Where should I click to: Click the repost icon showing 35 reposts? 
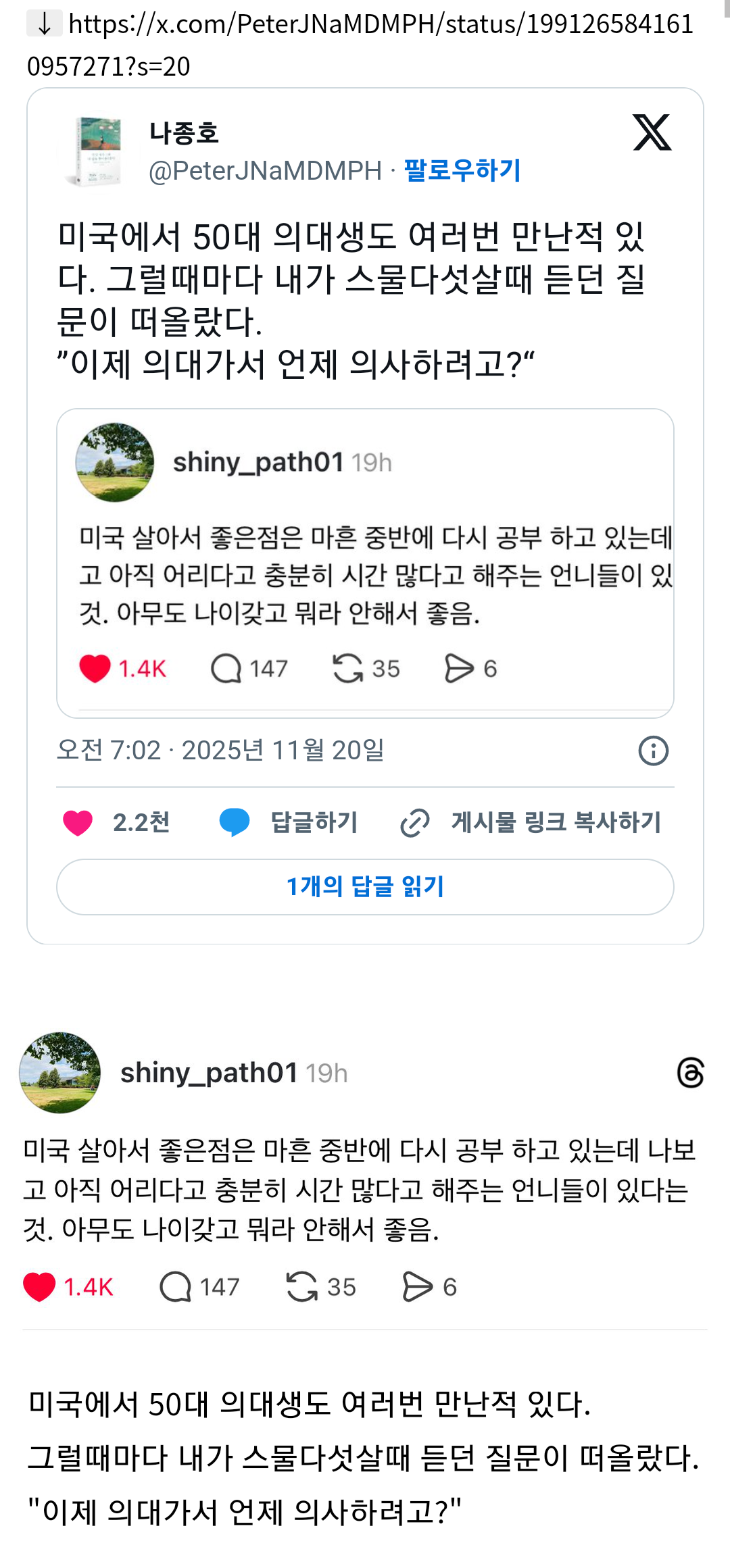coord(348,667)
